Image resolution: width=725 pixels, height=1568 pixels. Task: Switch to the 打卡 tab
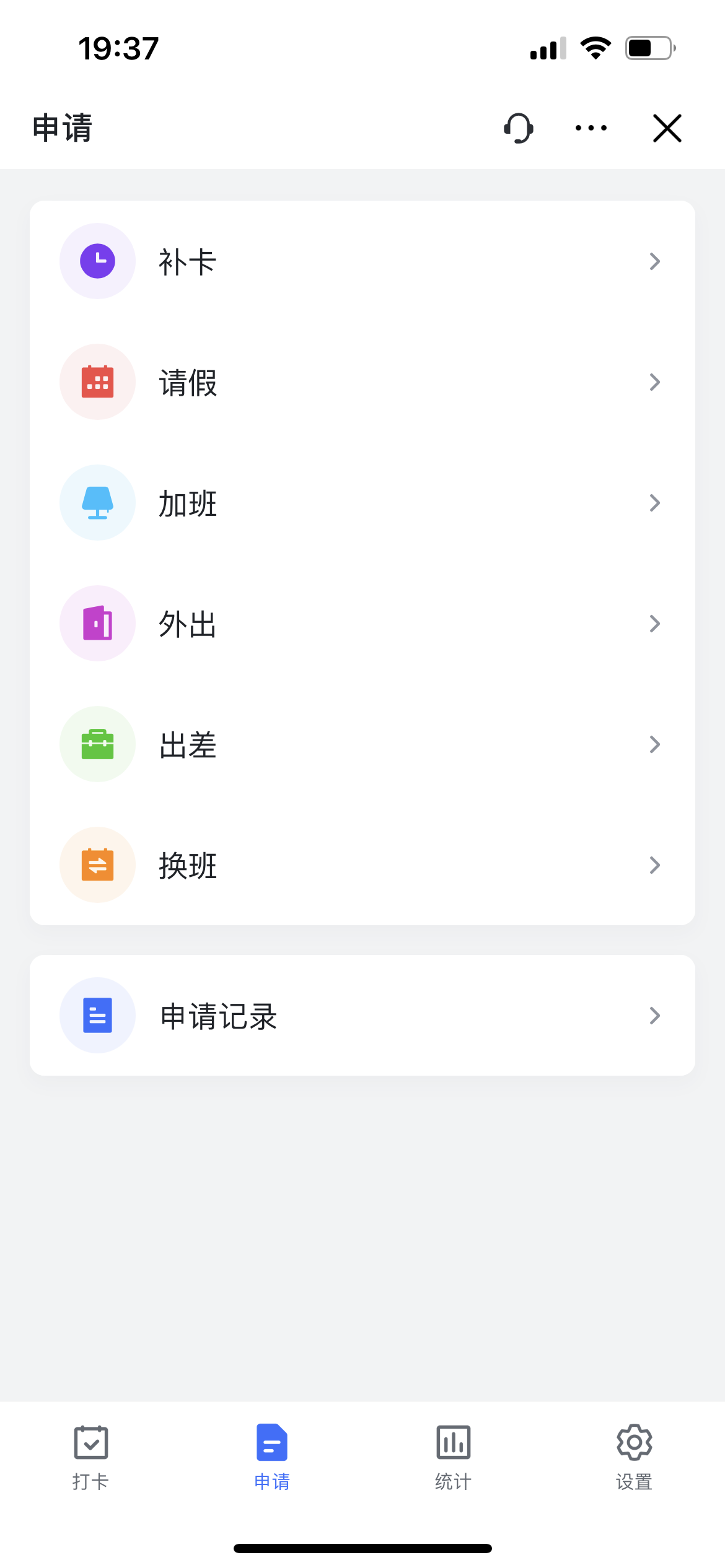pyautogui.click(x=91, y=1458)
